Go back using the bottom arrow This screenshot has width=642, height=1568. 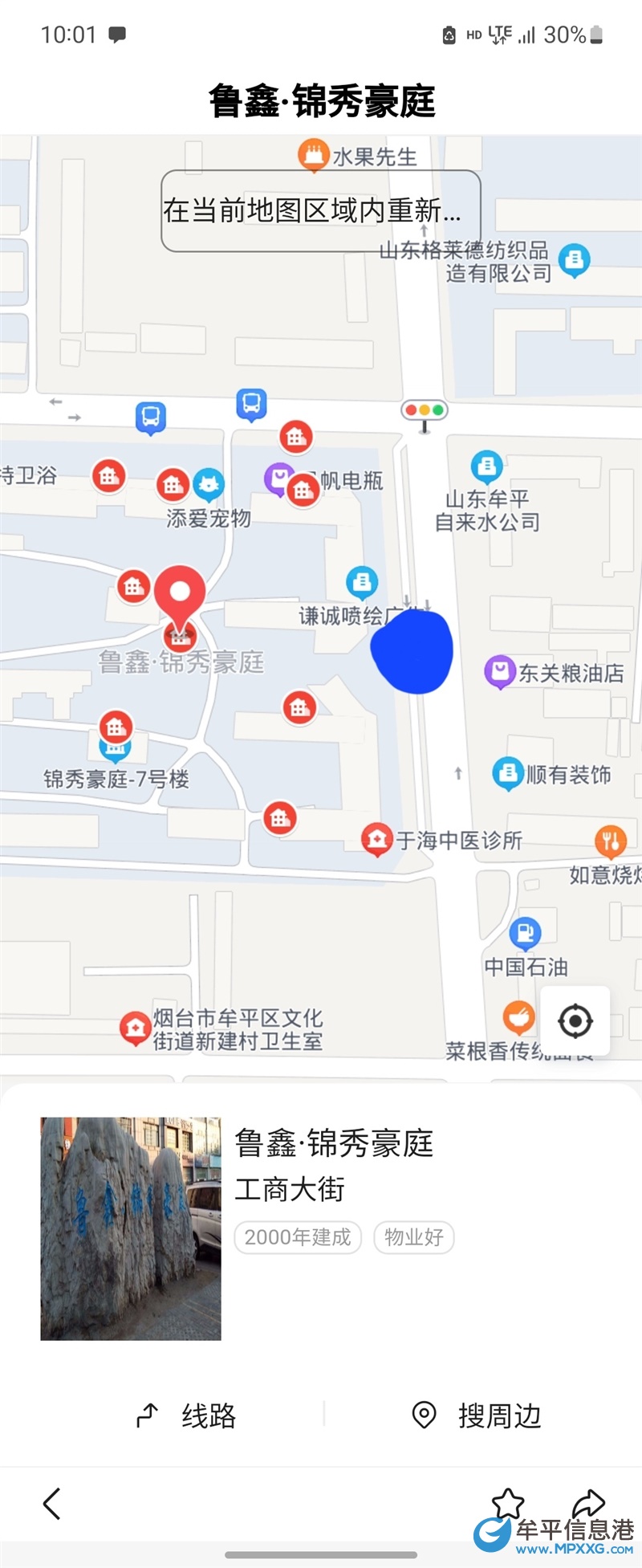[x=52, y=1504]
